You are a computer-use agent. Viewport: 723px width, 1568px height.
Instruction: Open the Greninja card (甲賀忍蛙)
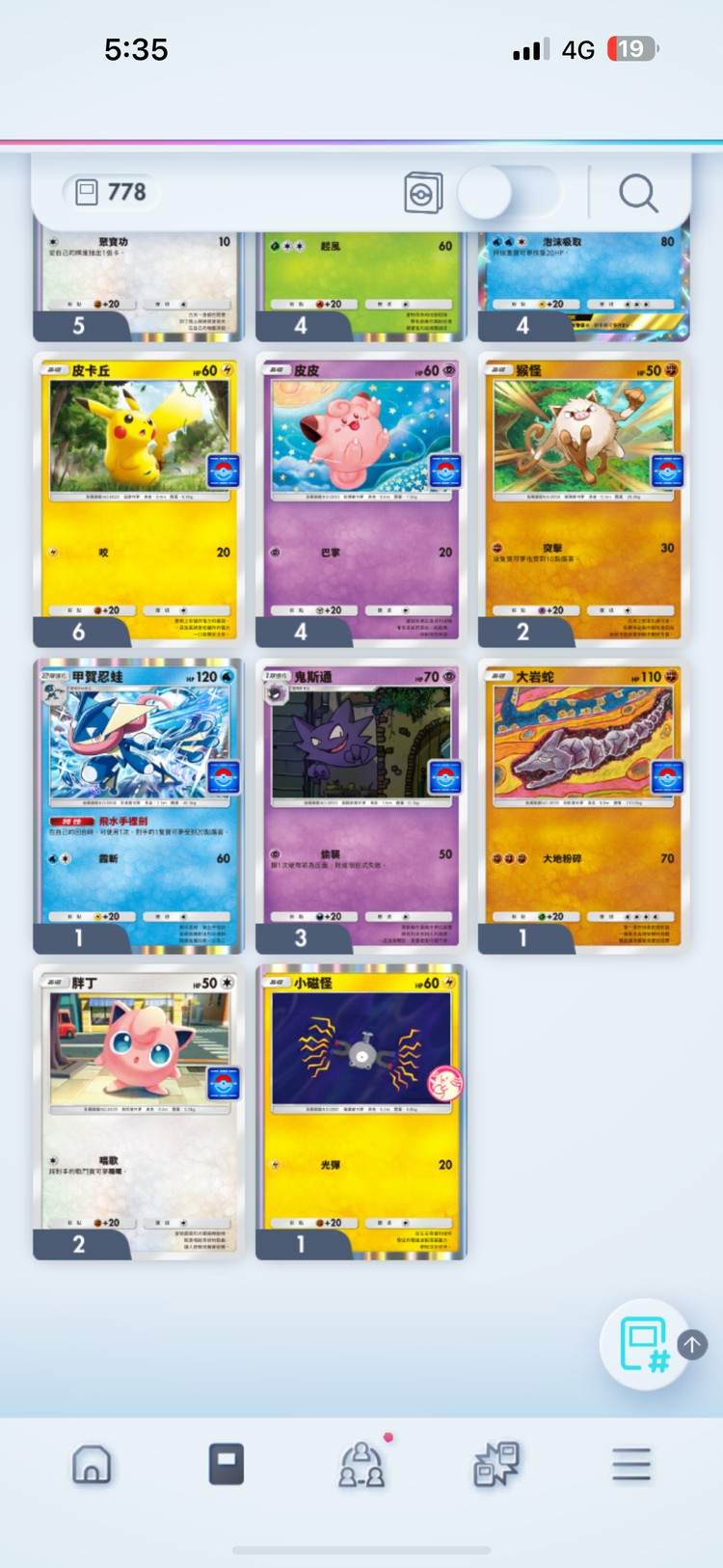(139, 806)
